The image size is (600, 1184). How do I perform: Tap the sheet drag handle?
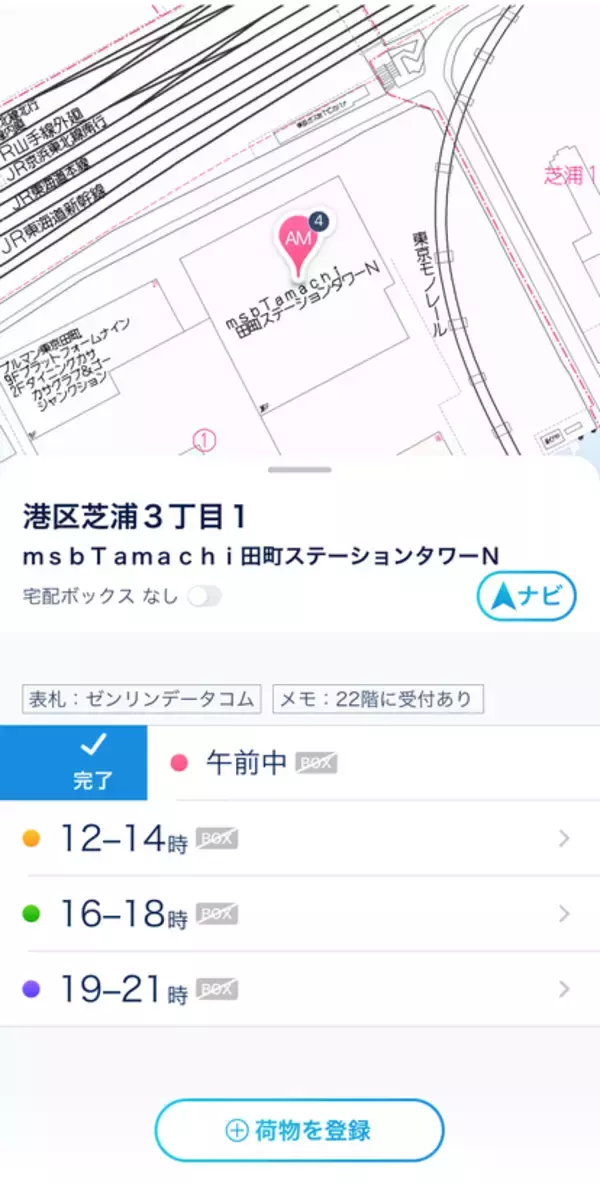coord(300,469)
